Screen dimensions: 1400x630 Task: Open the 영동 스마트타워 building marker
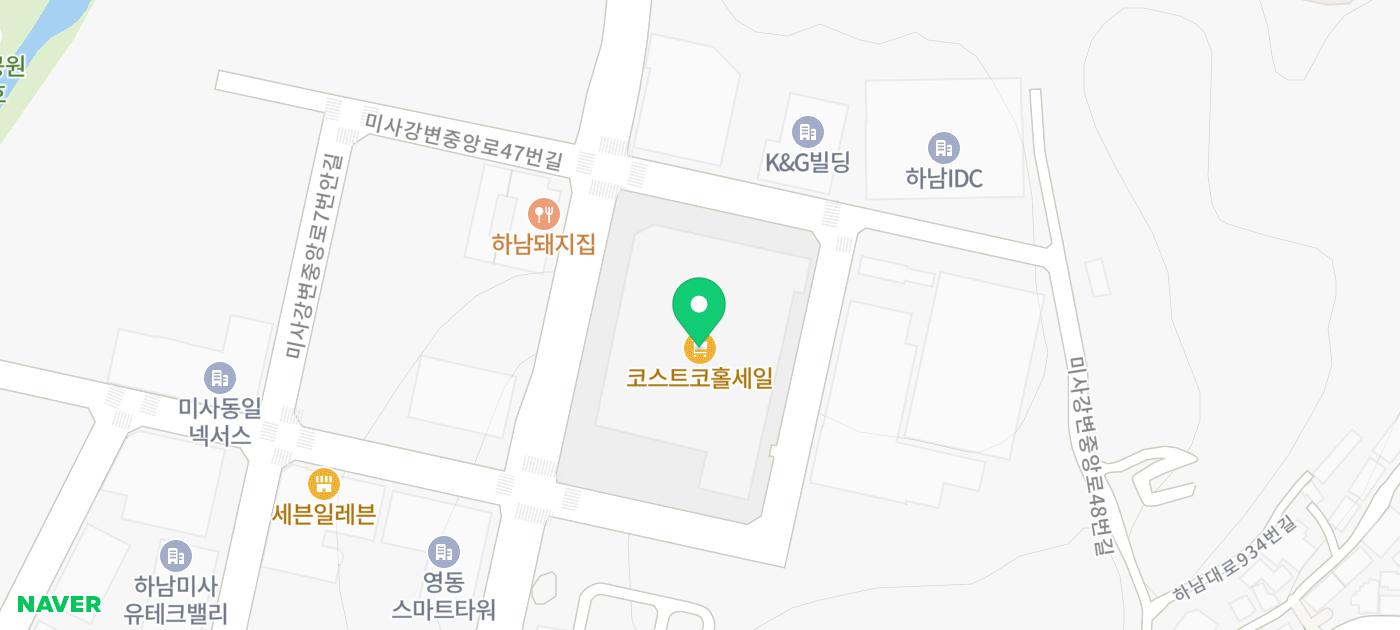pyautogui.click(x=443, y=552)
